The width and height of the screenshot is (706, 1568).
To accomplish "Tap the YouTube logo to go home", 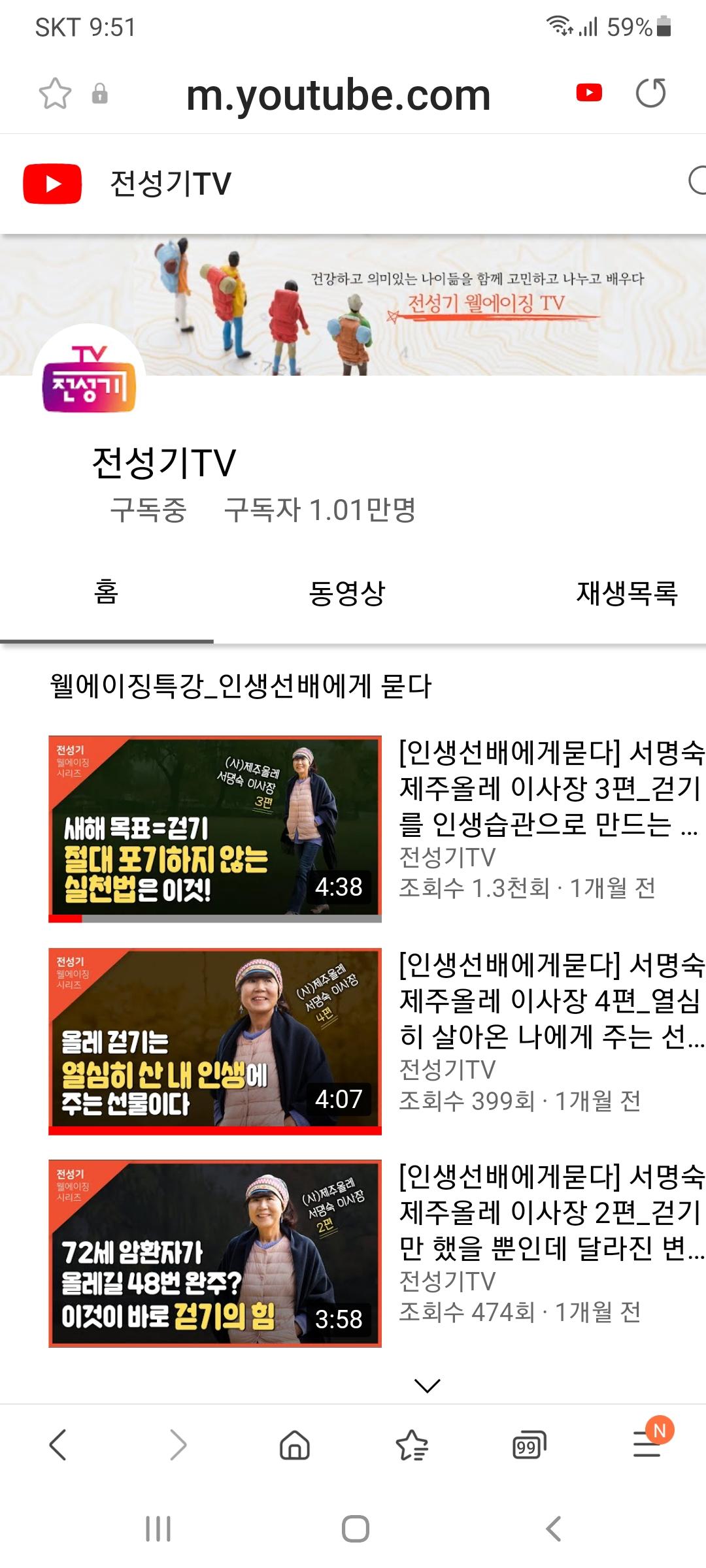I will coord(52,184).
